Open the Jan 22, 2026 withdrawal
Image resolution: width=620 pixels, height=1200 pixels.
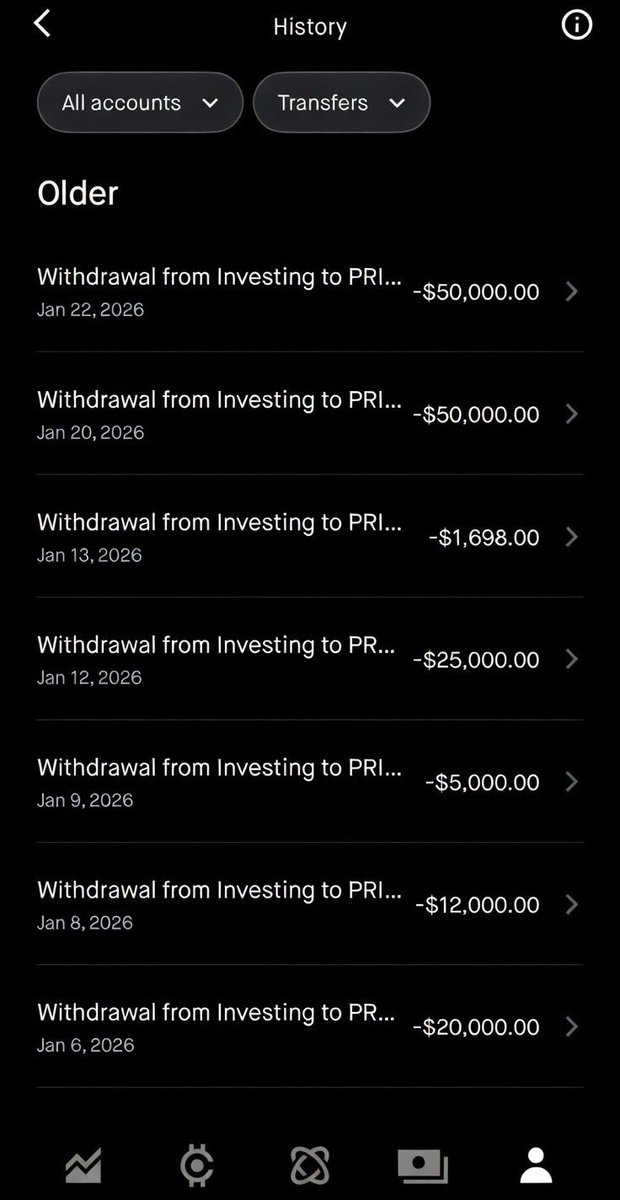click(309, 291)
